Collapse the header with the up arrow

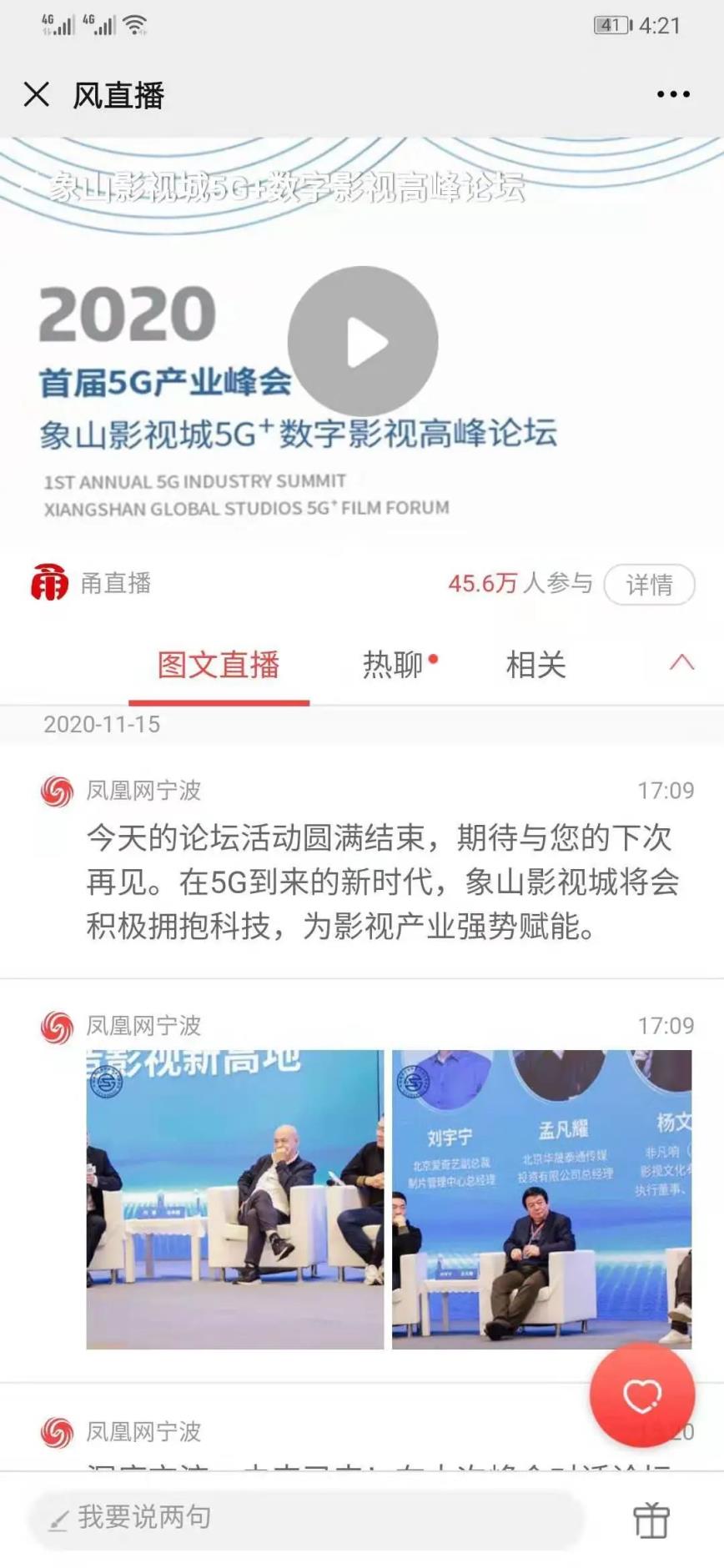click(681, 663)
